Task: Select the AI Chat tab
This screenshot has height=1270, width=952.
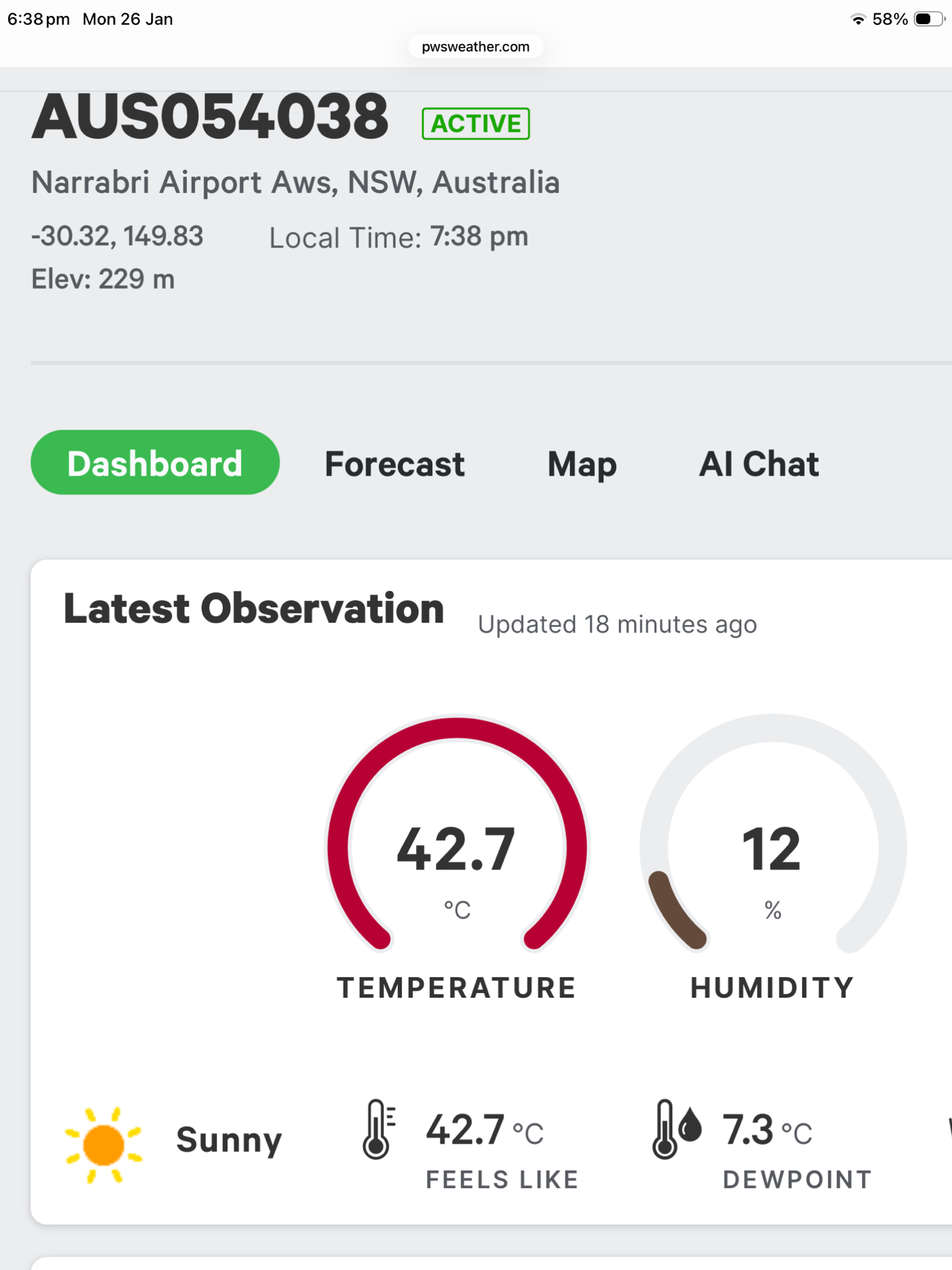Action: [x=758, y=464]
